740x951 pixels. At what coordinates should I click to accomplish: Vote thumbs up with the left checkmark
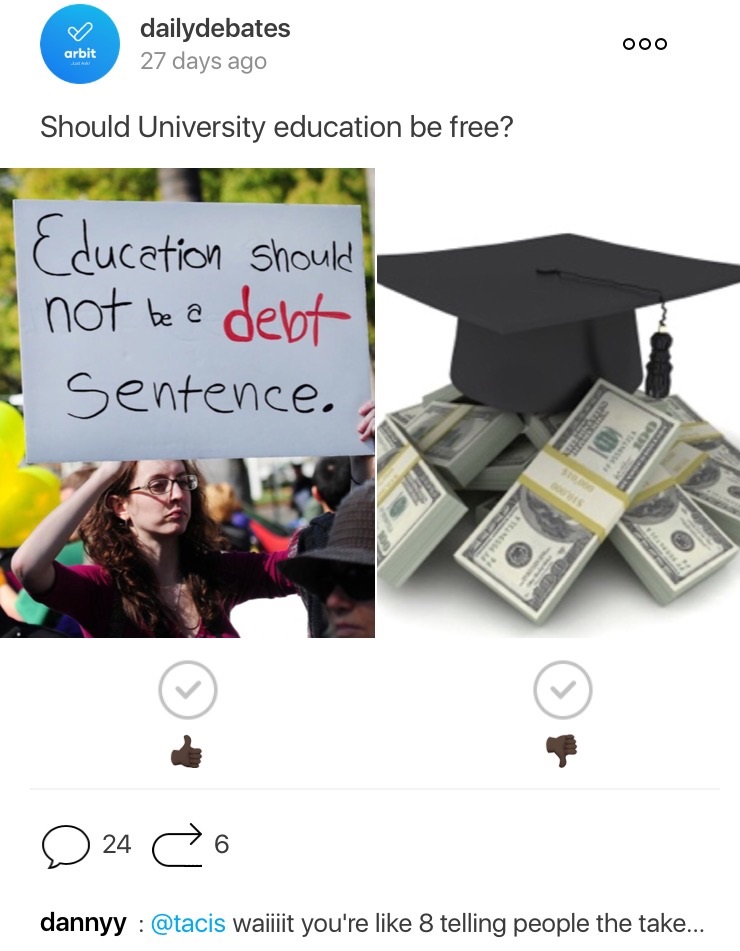[188, 690]
